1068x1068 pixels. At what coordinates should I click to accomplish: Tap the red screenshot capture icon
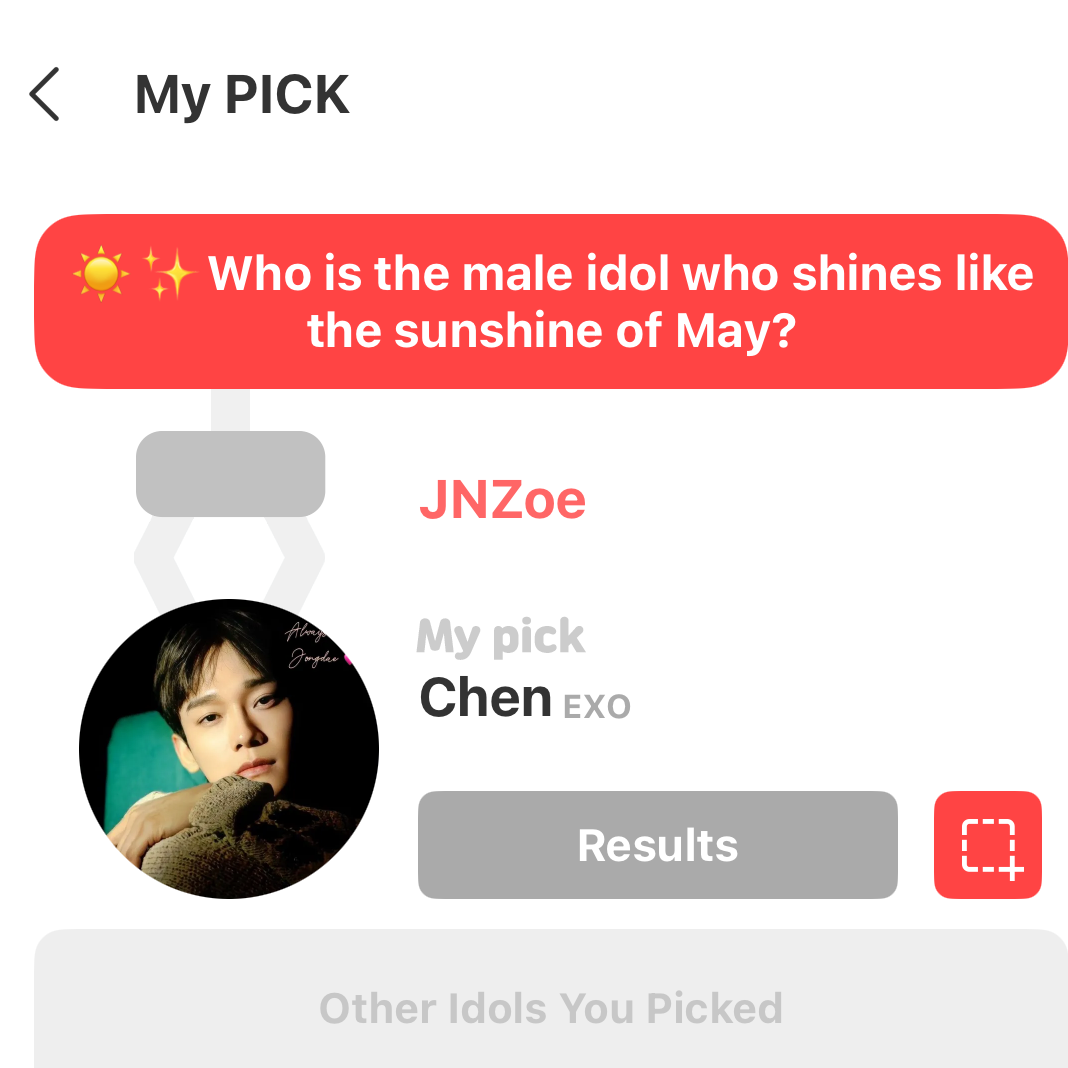[987, 845]
